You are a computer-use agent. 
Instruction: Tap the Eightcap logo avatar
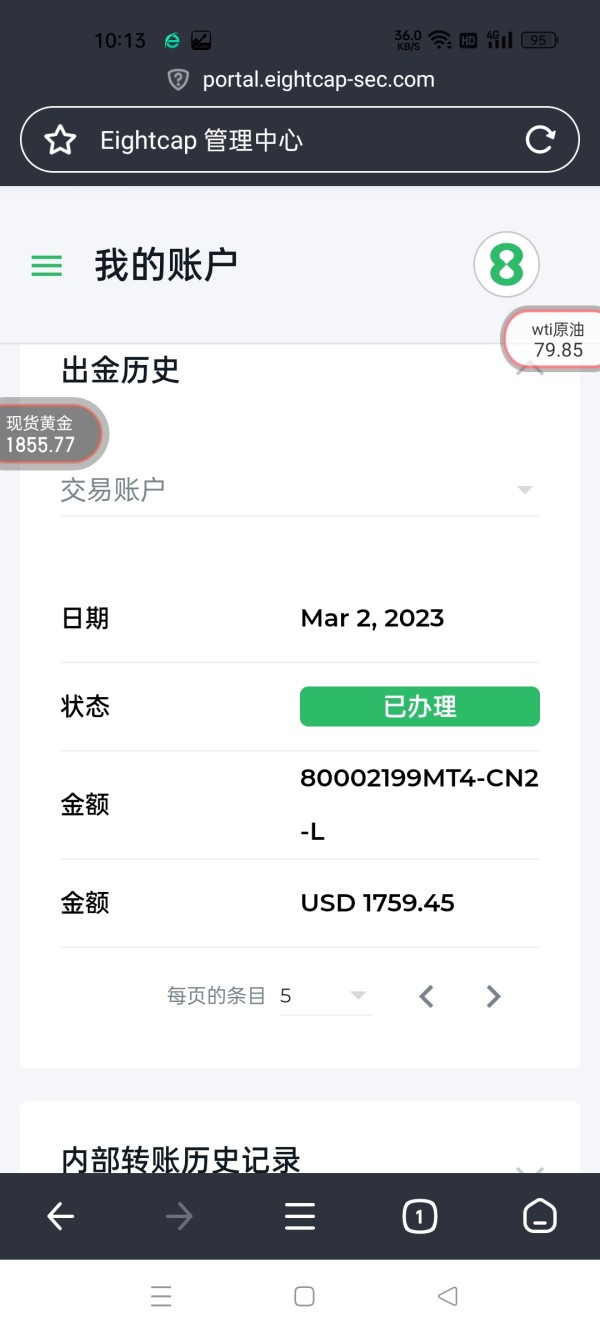click(x=506, y=265)
